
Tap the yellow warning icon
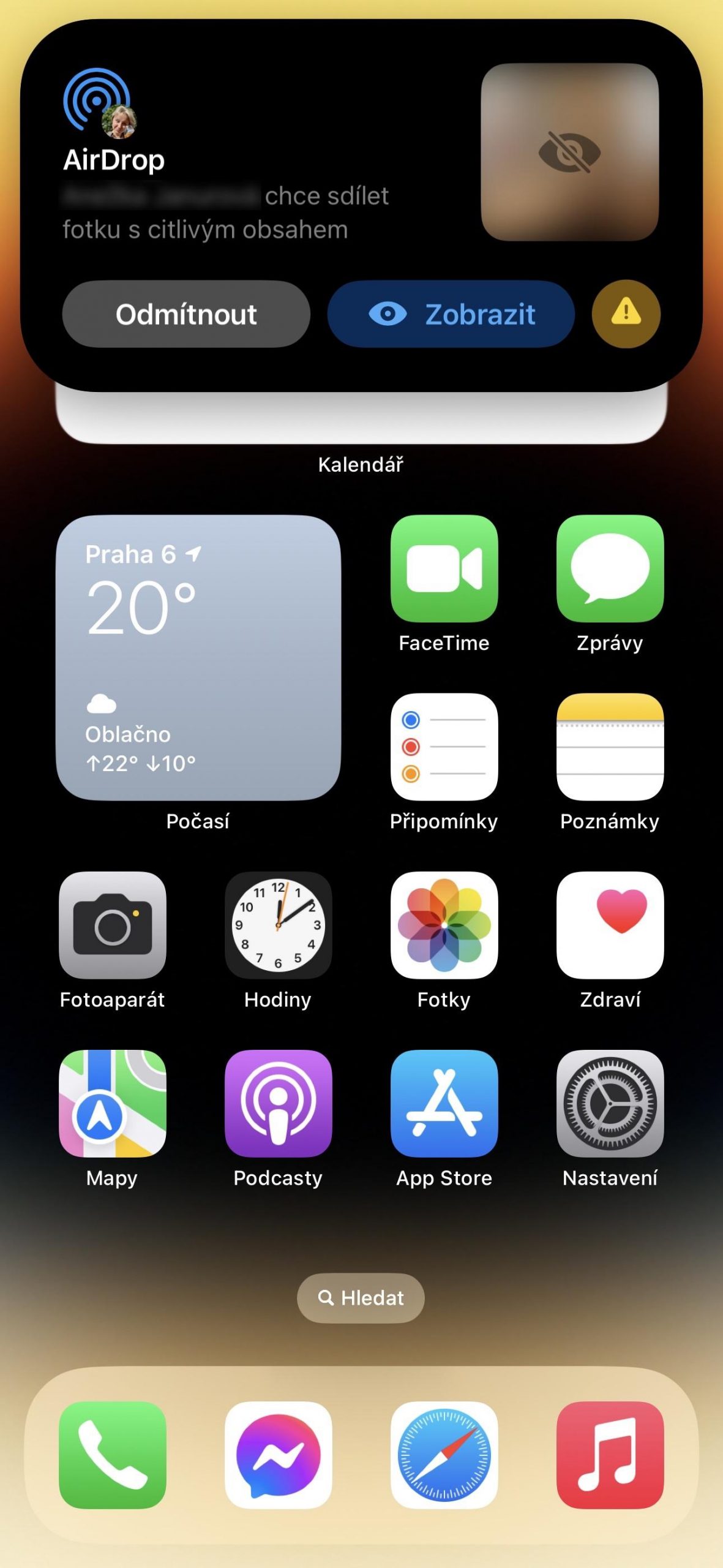pos(626,314)
